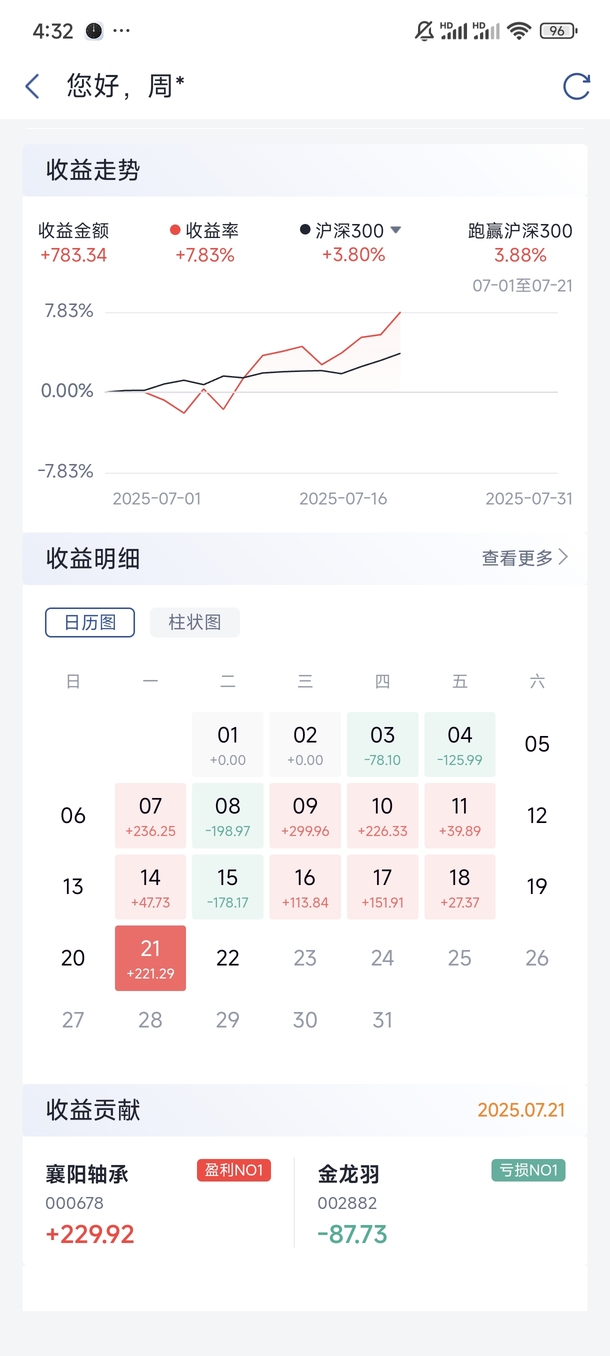Switch to the 日历图 view
The image size is (610, 1356).
pyautogui.click(x=90, y=622)
